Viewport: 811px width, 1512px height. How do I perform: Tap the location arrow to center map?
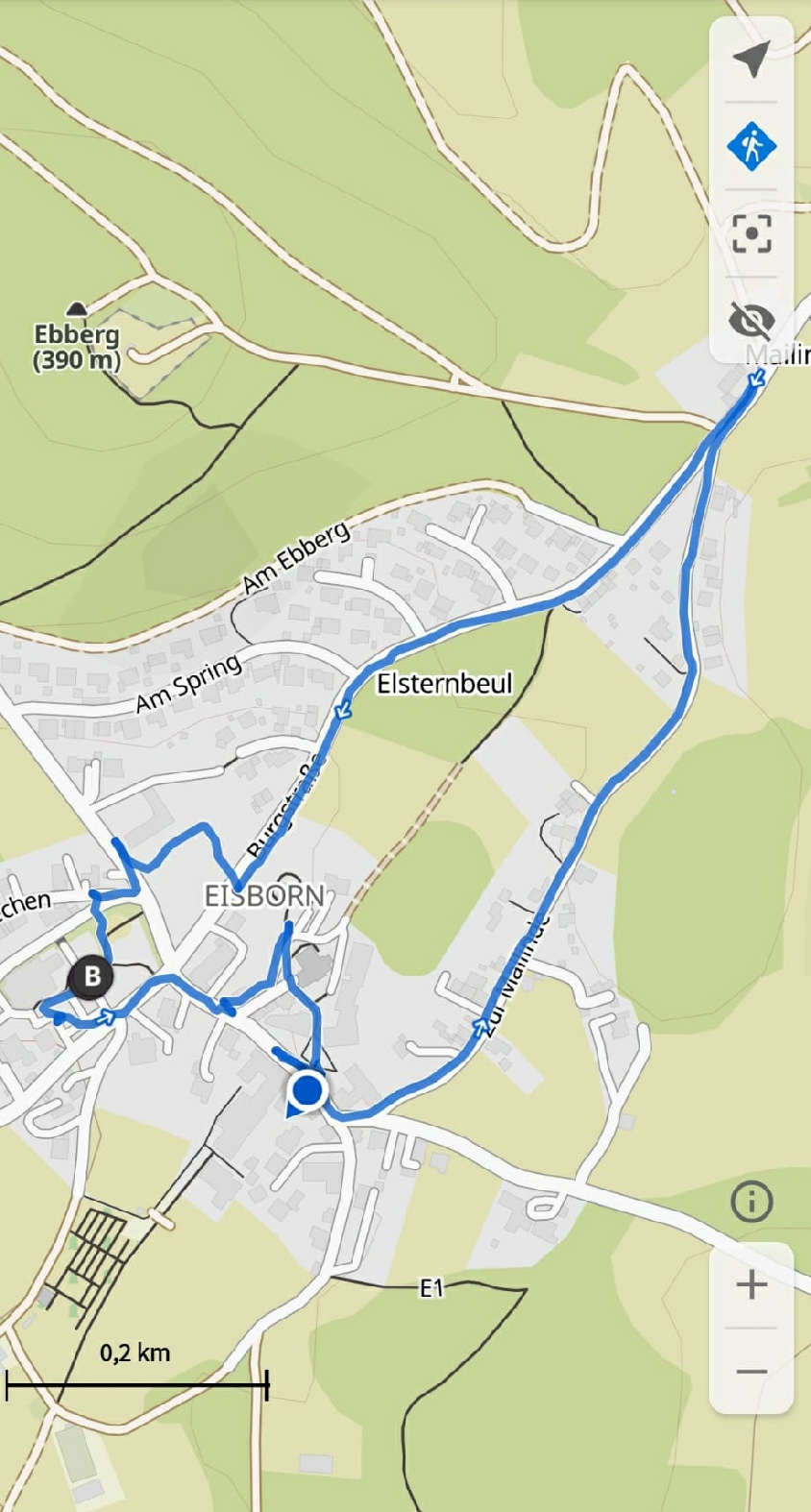pos(750,60)
